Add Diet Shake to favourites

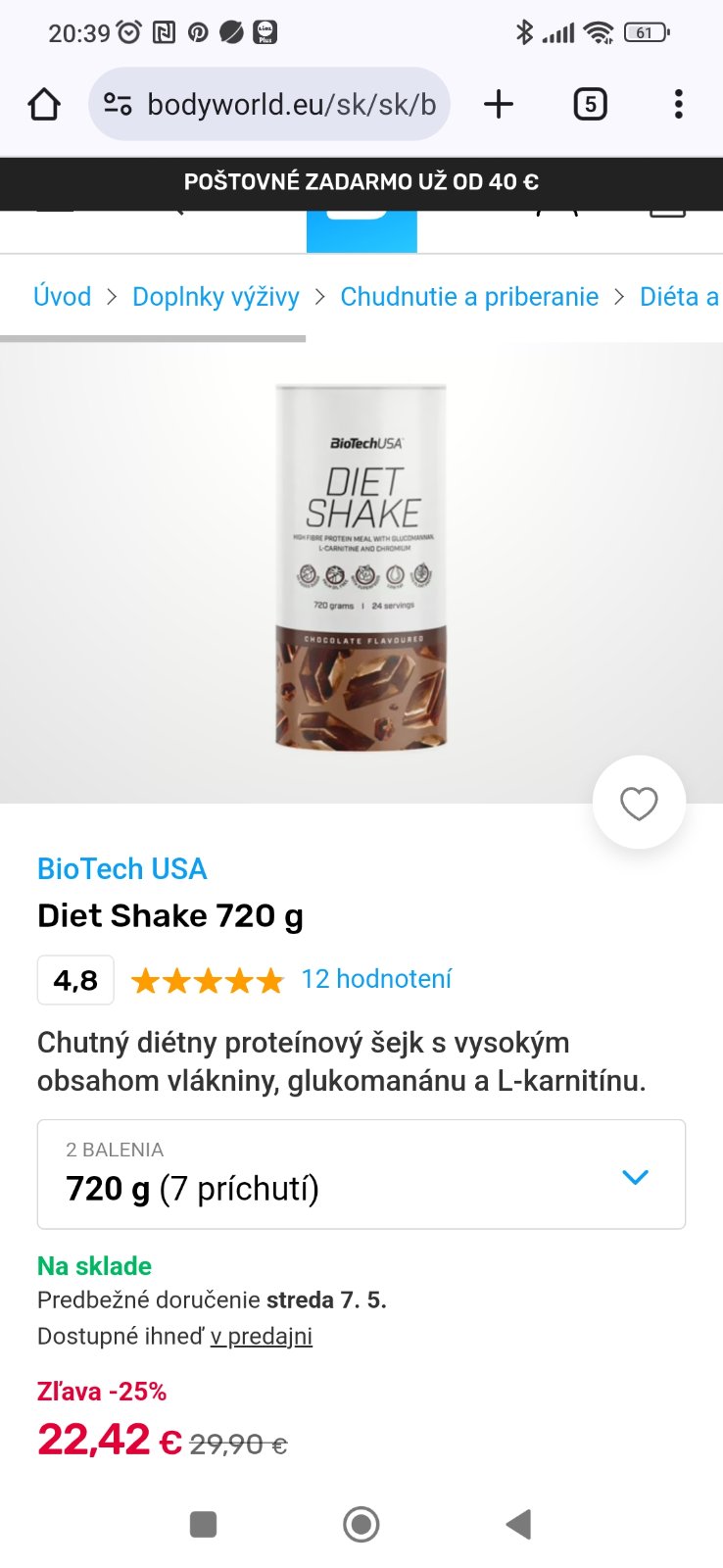(x=639, y=804)
